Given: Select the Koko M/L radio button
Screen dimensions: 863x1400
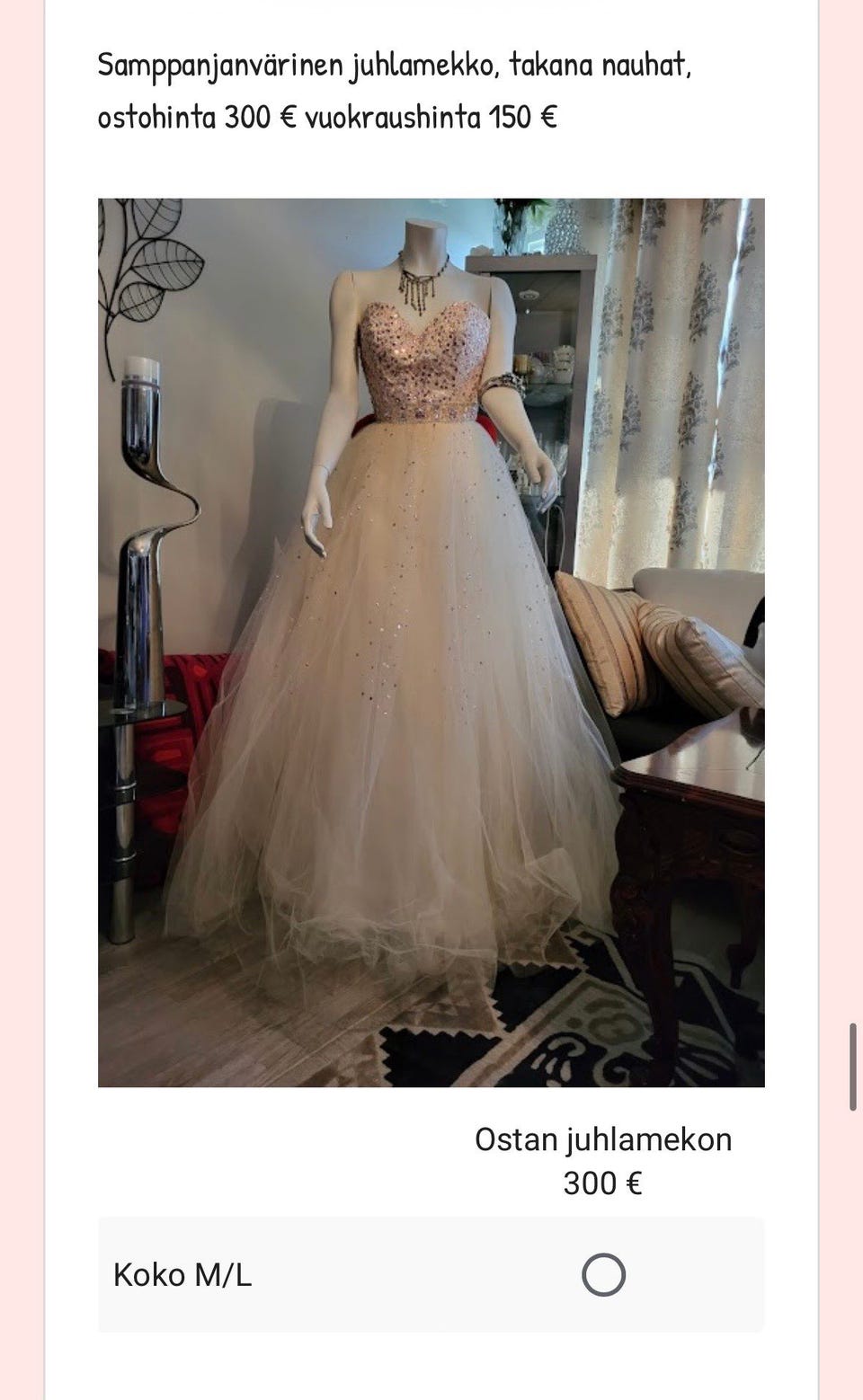Looking at the screenshot, I should [603, 1274].
